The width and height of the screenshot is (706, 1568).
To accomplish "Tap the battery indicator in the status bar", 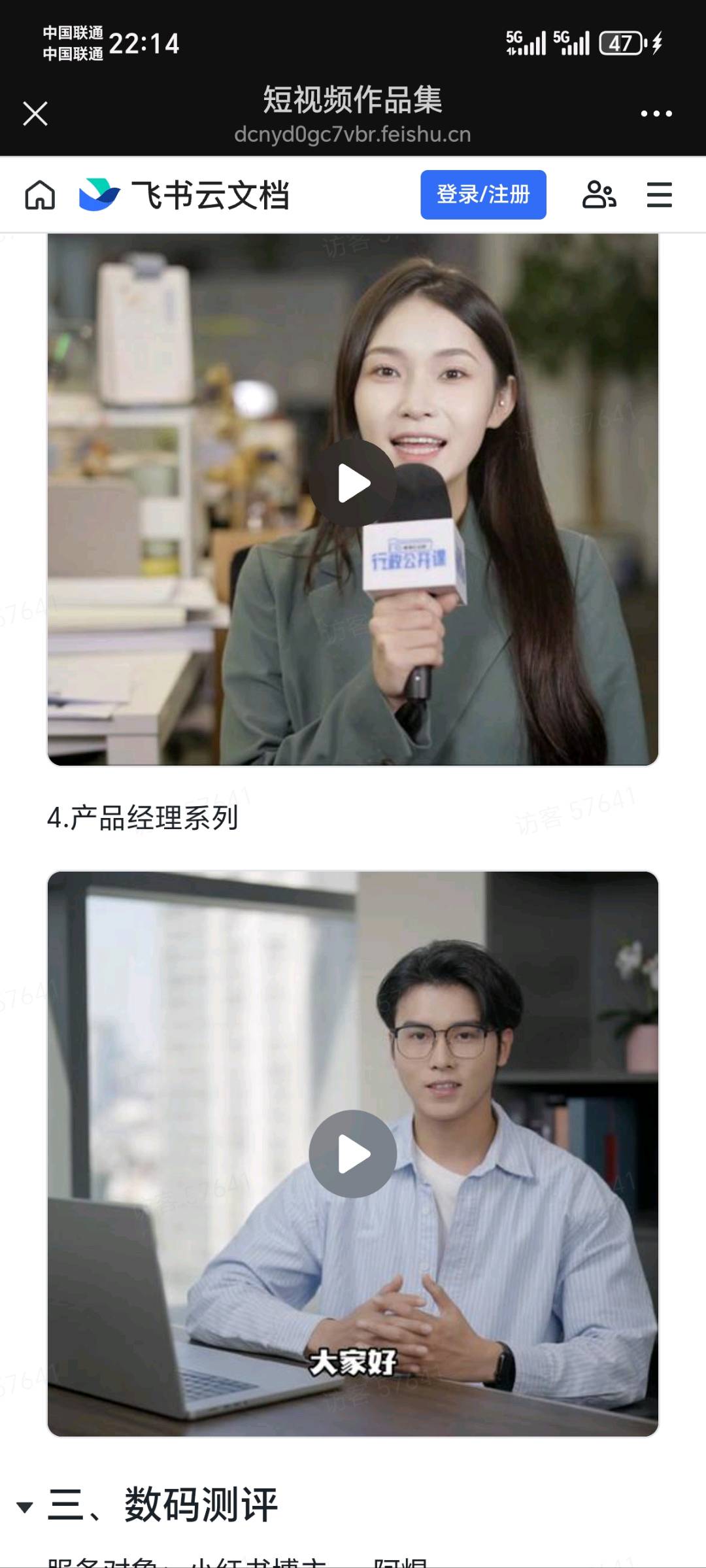I will 621,41.
